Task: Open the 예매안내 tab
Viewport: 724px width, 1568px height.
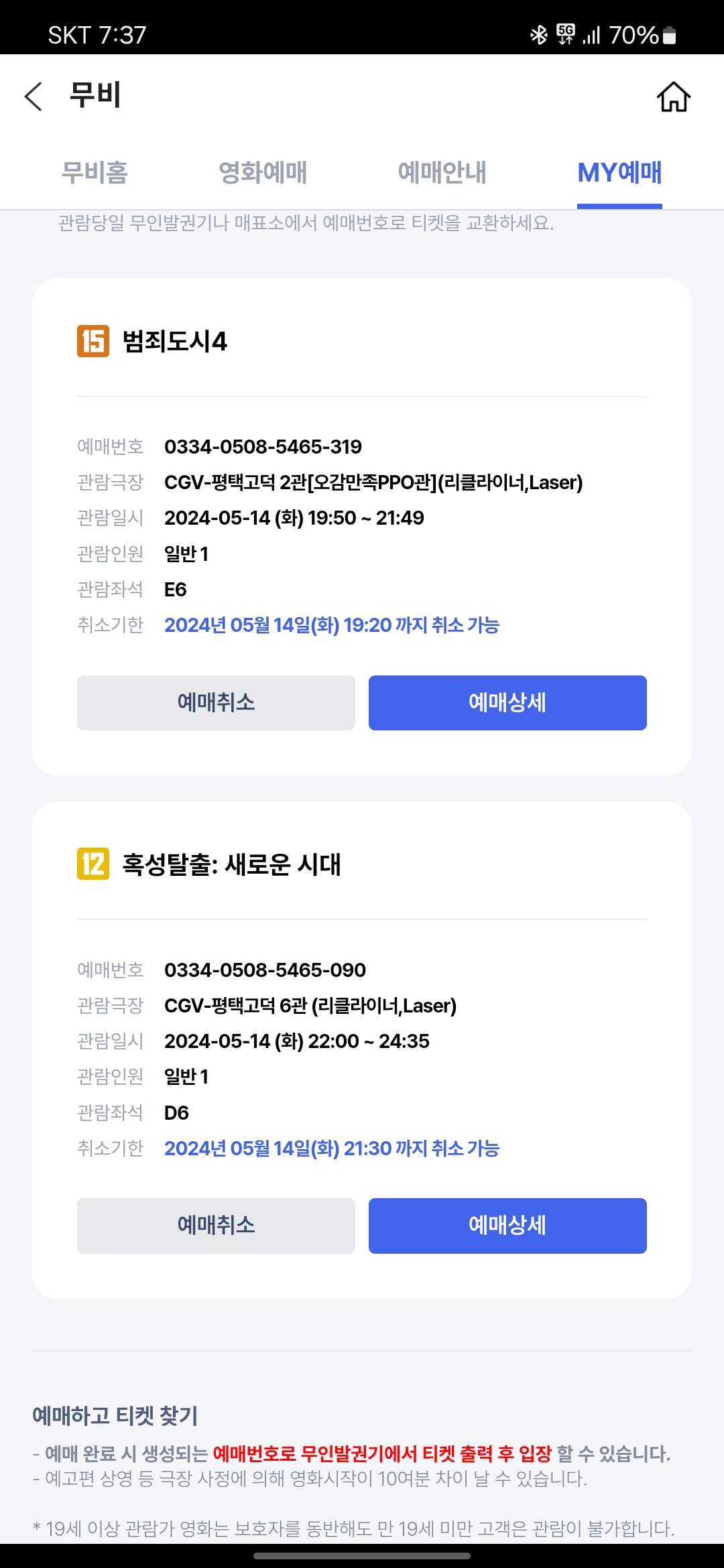Action: pyautogui.click(x=442, y=173)
